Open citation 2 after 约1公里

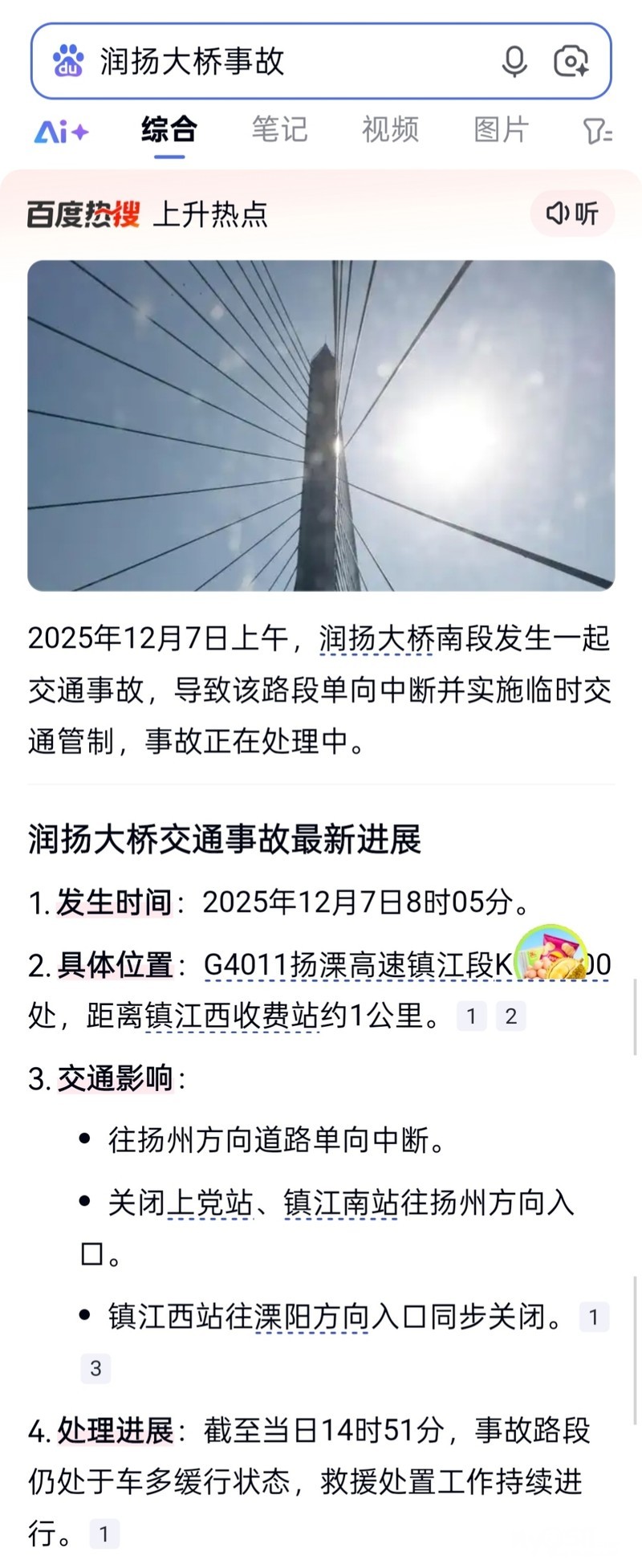pos(511,1016)
